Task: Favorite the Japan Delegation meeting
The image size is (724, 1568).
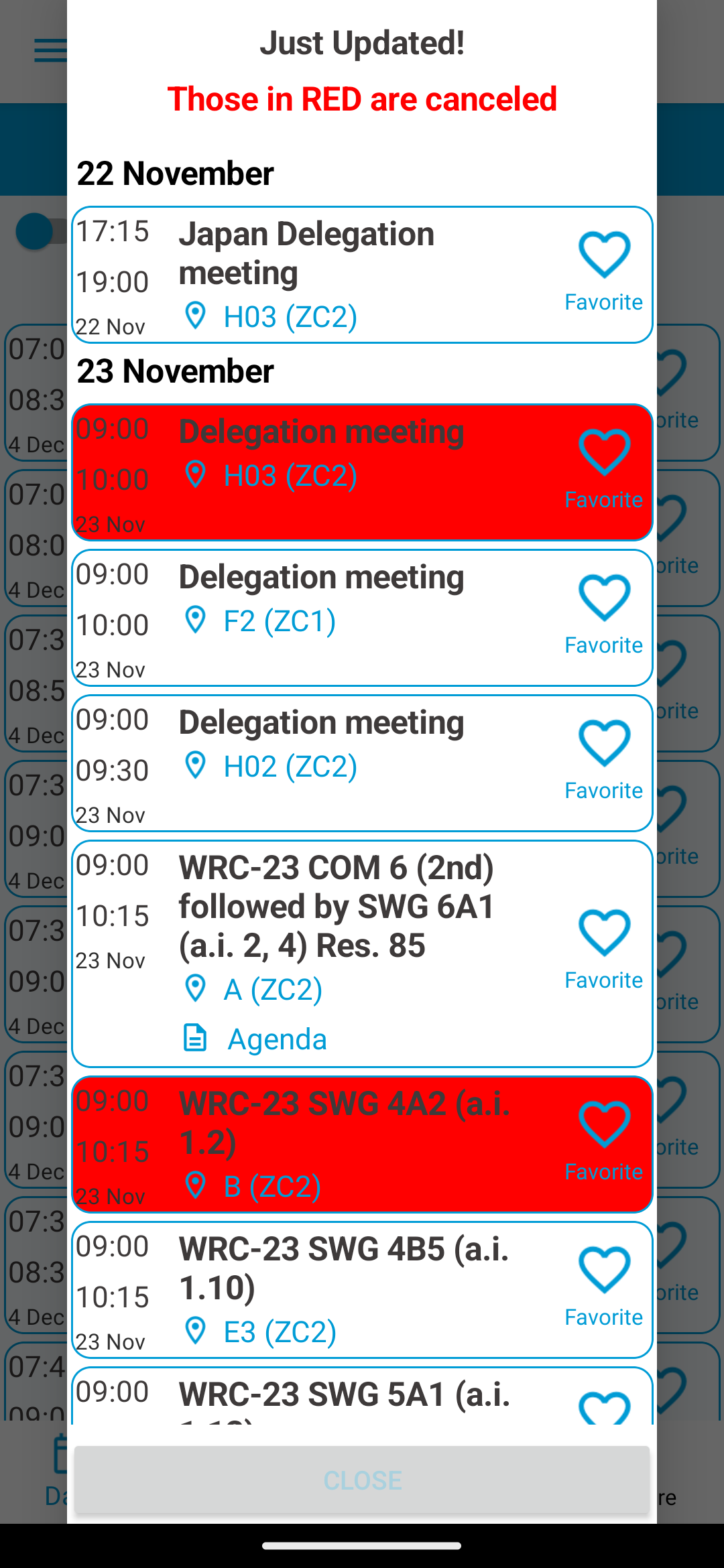Action: pos(604,256)
